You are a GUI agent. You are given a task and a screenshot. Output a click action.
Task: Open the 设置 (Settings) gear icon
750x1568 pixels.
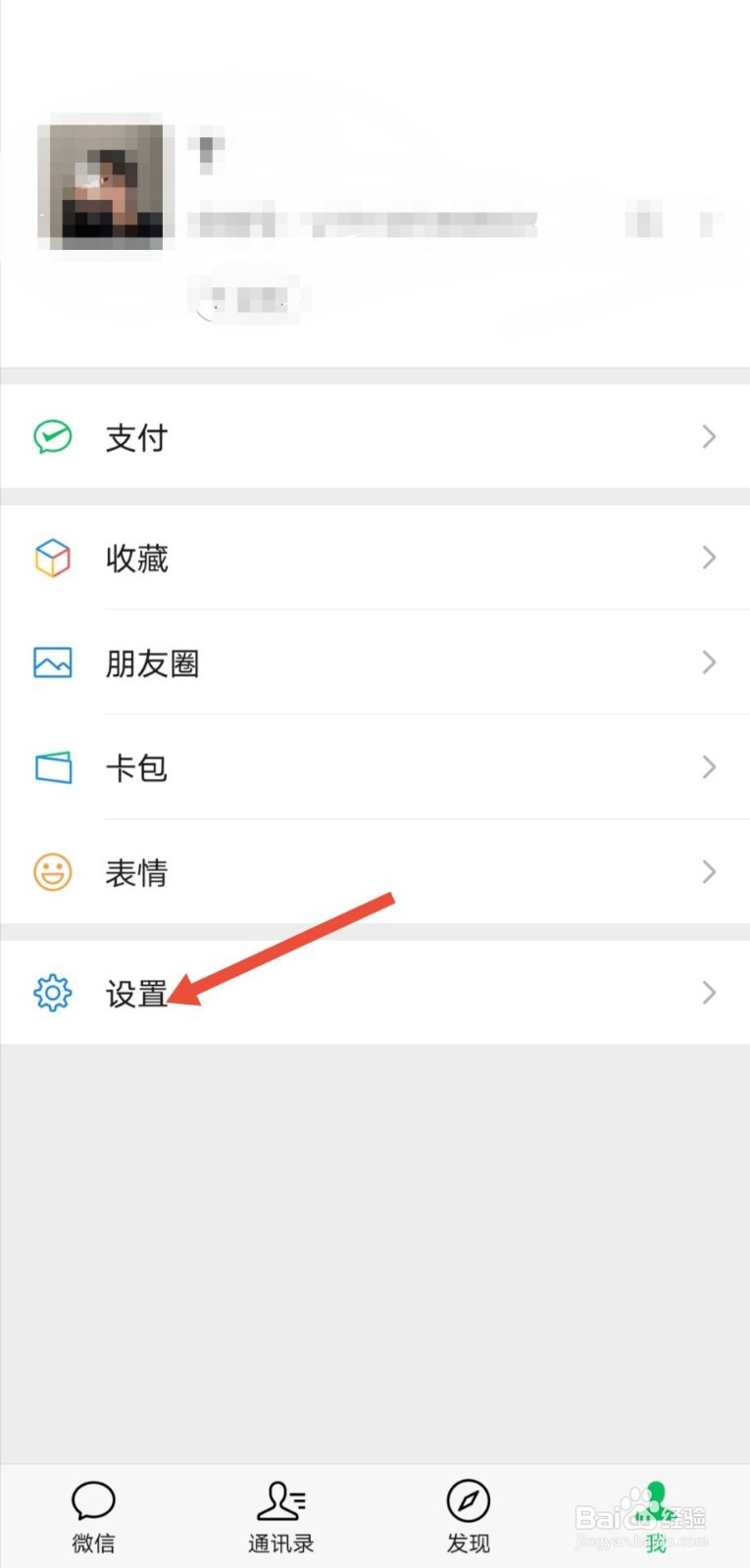(x=52, y=992)
